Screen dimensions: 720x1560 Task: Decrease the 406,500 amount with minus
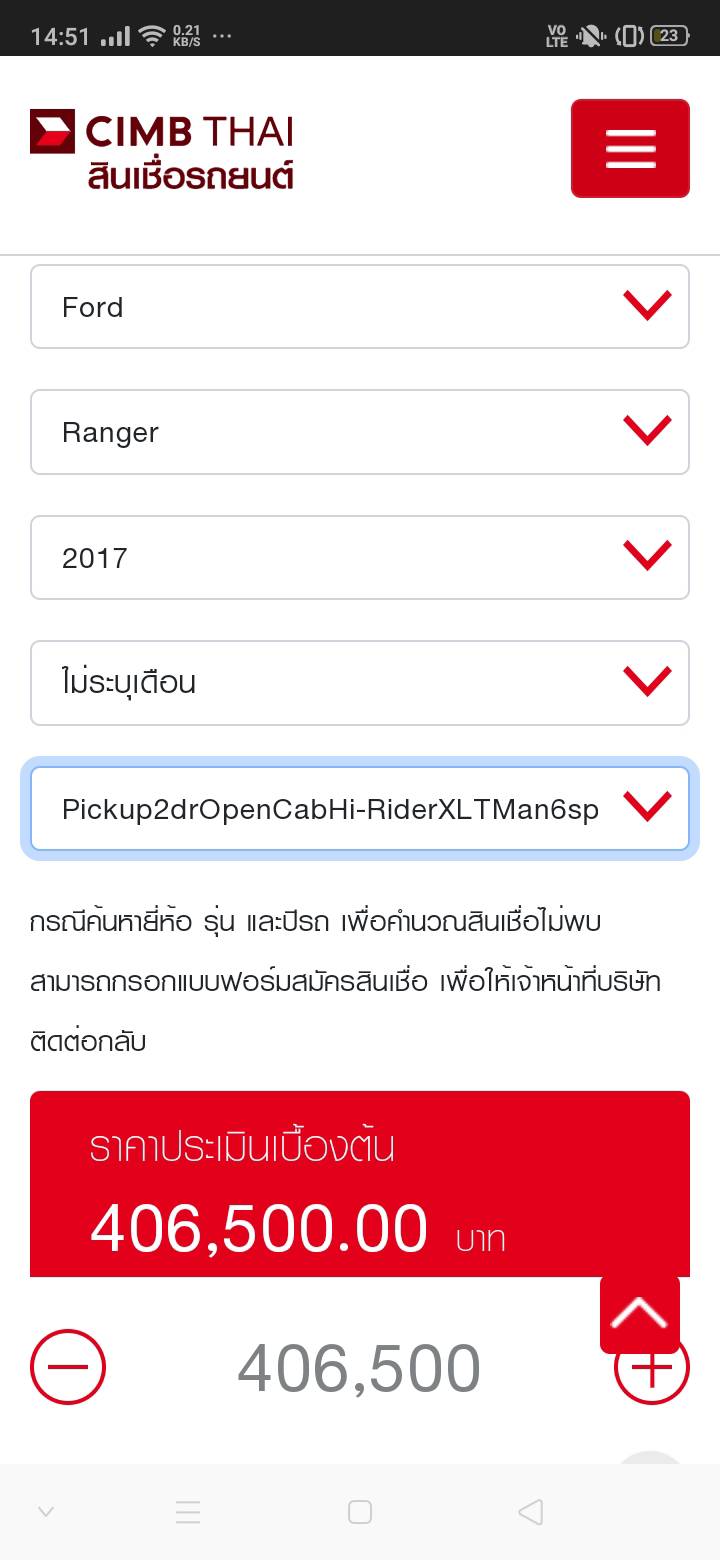(x=68, y=1367)
